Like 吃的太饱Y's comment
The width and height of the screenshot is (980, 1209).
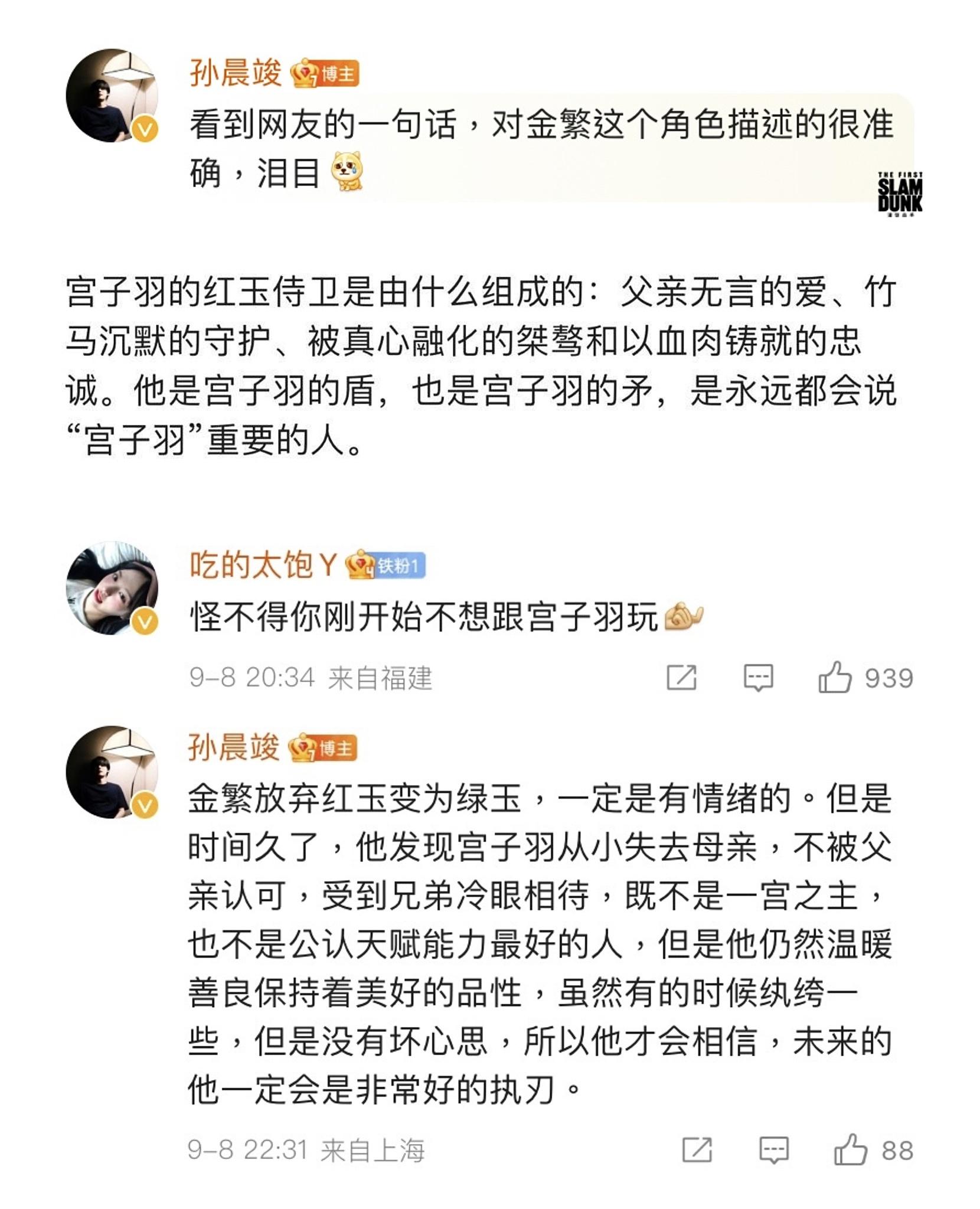click(x=835, y=677)
